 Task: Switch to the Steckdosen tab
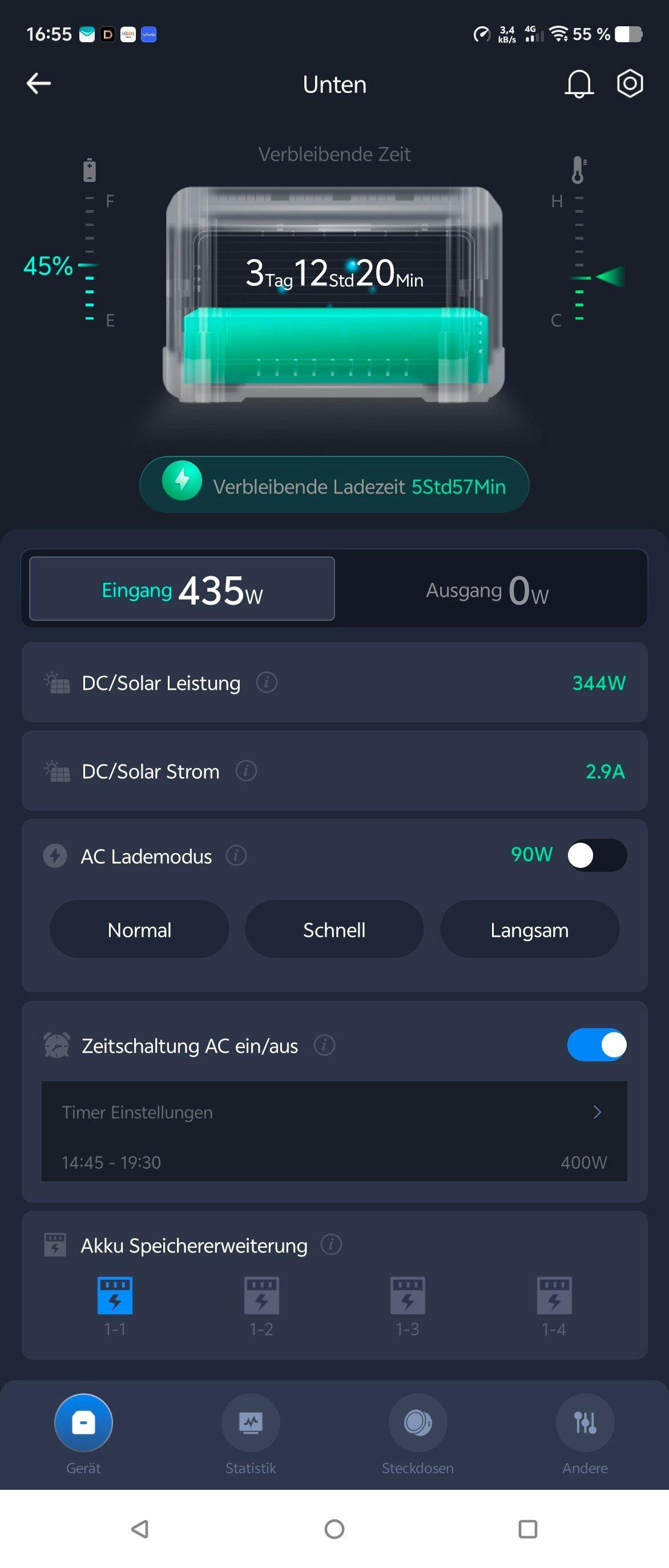pyautogui.click(x=418, y=1433)
